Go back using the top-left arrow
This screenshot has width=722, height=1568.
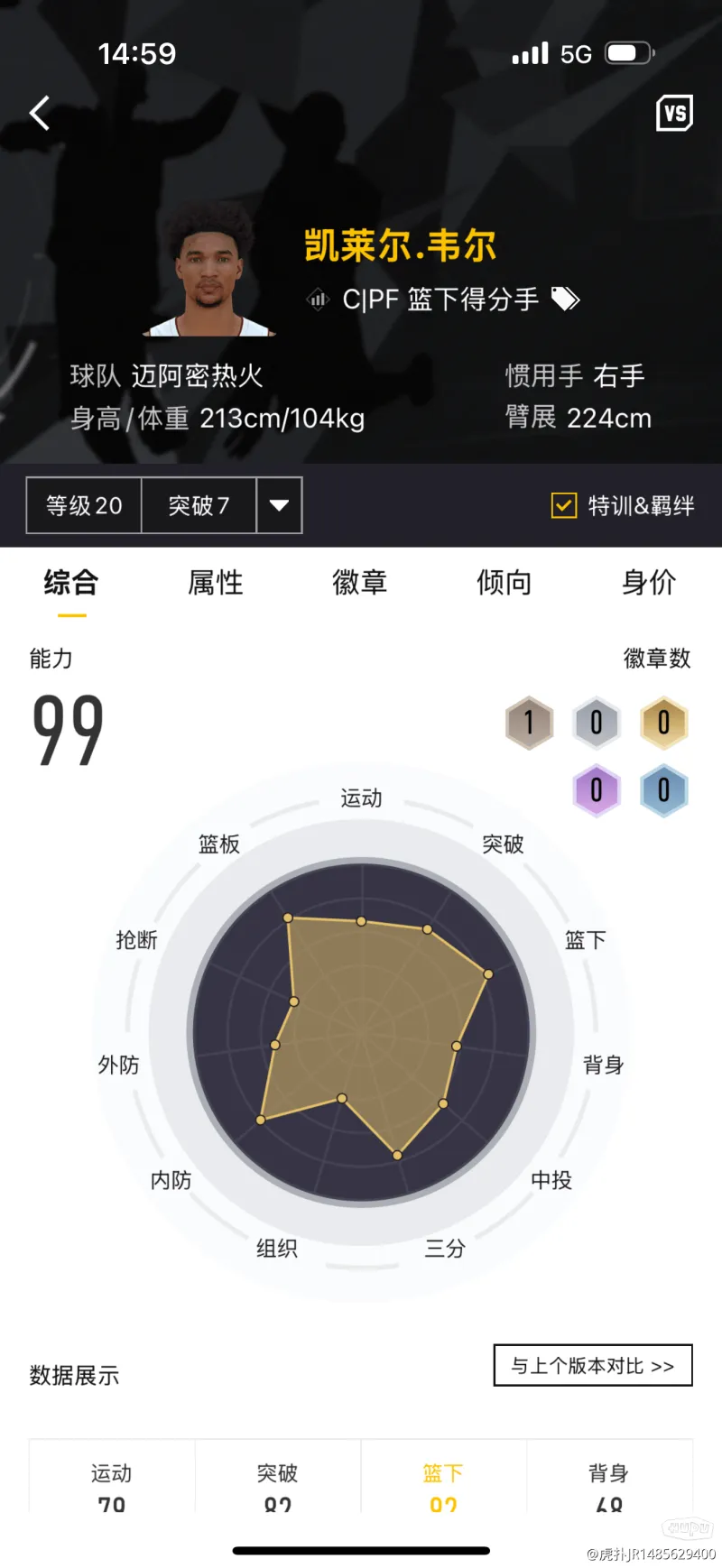coord(40,114)
